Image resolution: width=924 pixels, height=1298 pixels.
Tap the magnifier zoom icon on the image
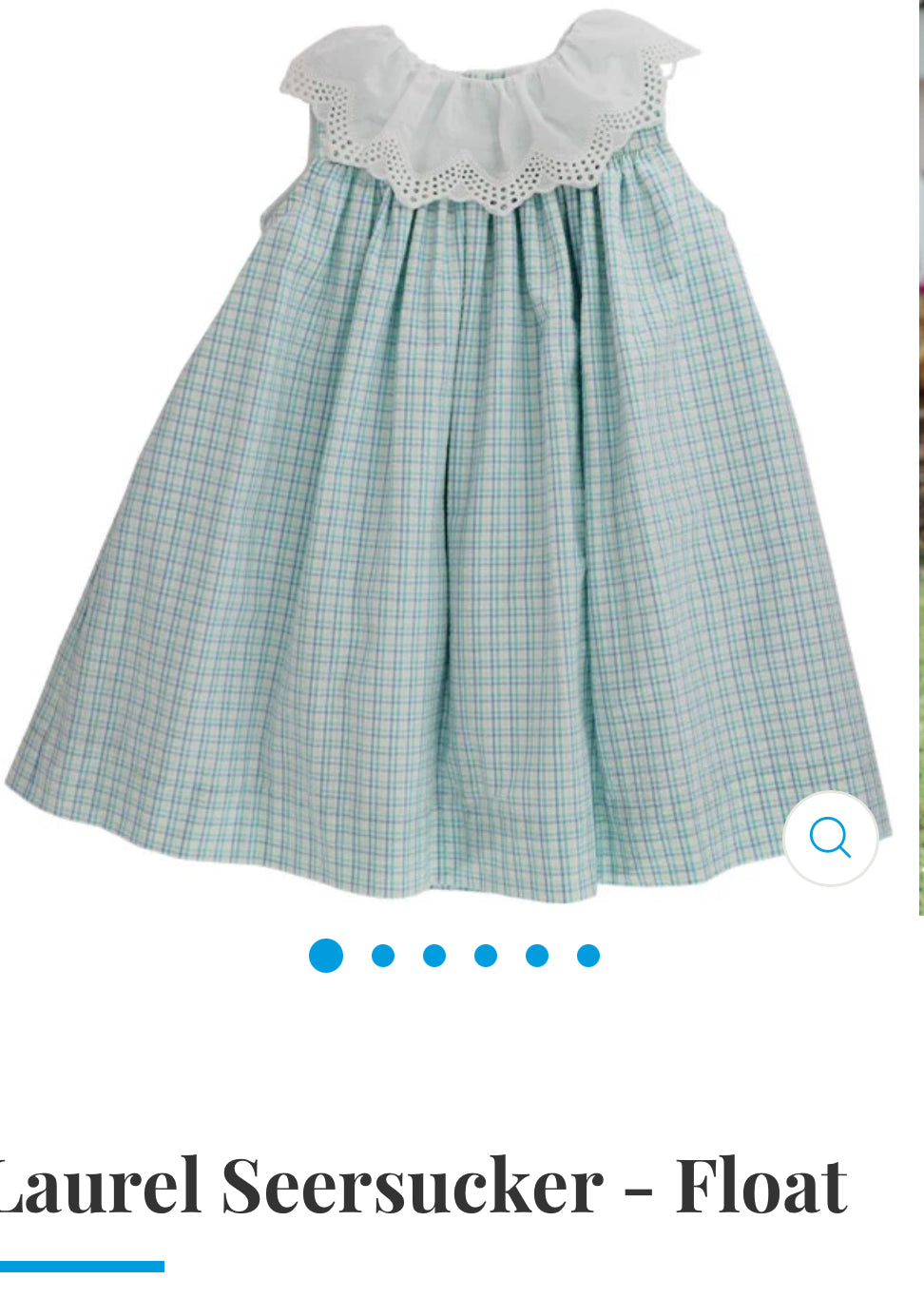point(830,838)
